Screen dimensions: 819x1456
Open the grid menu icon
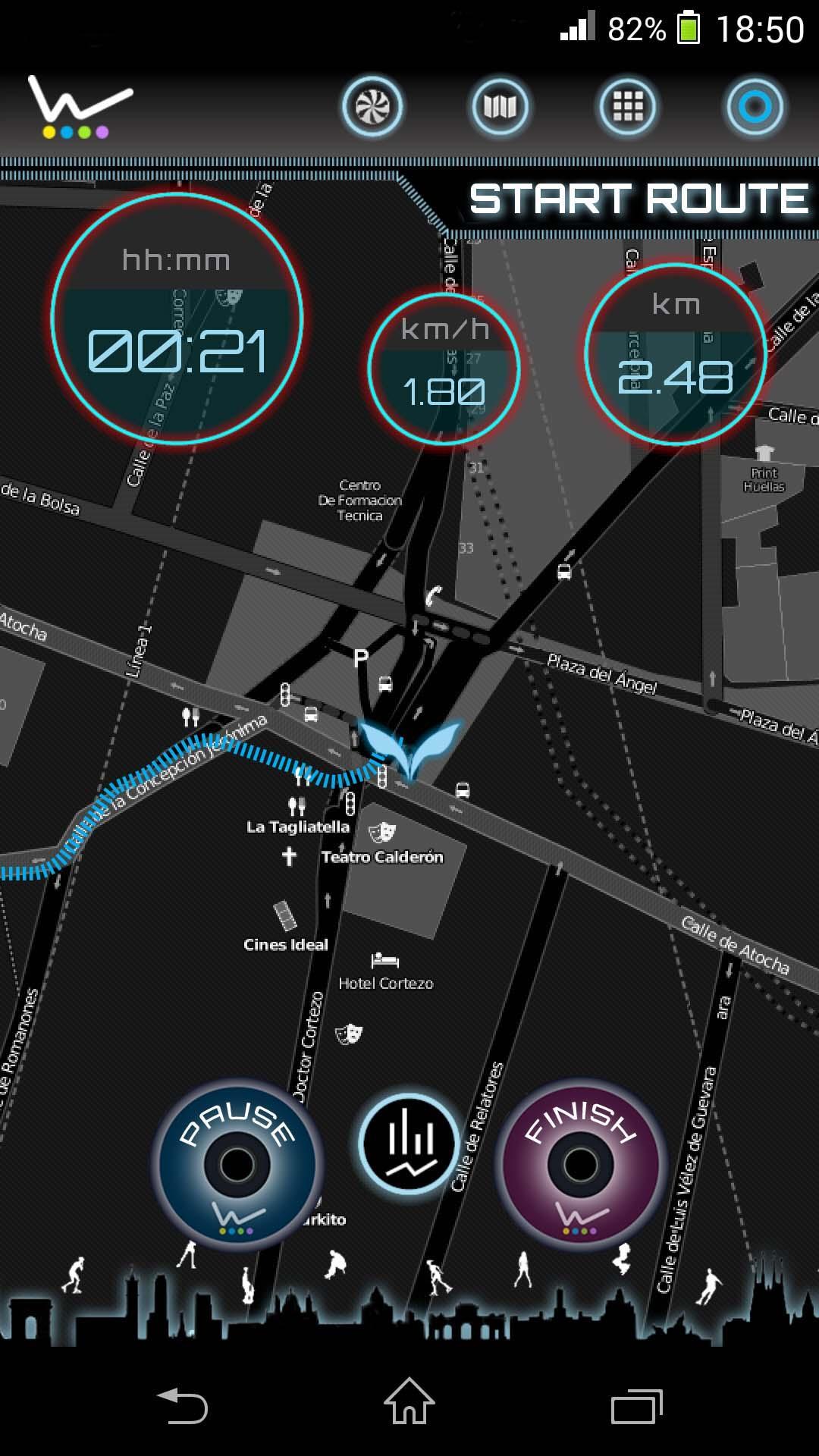(x=627, y=107)
